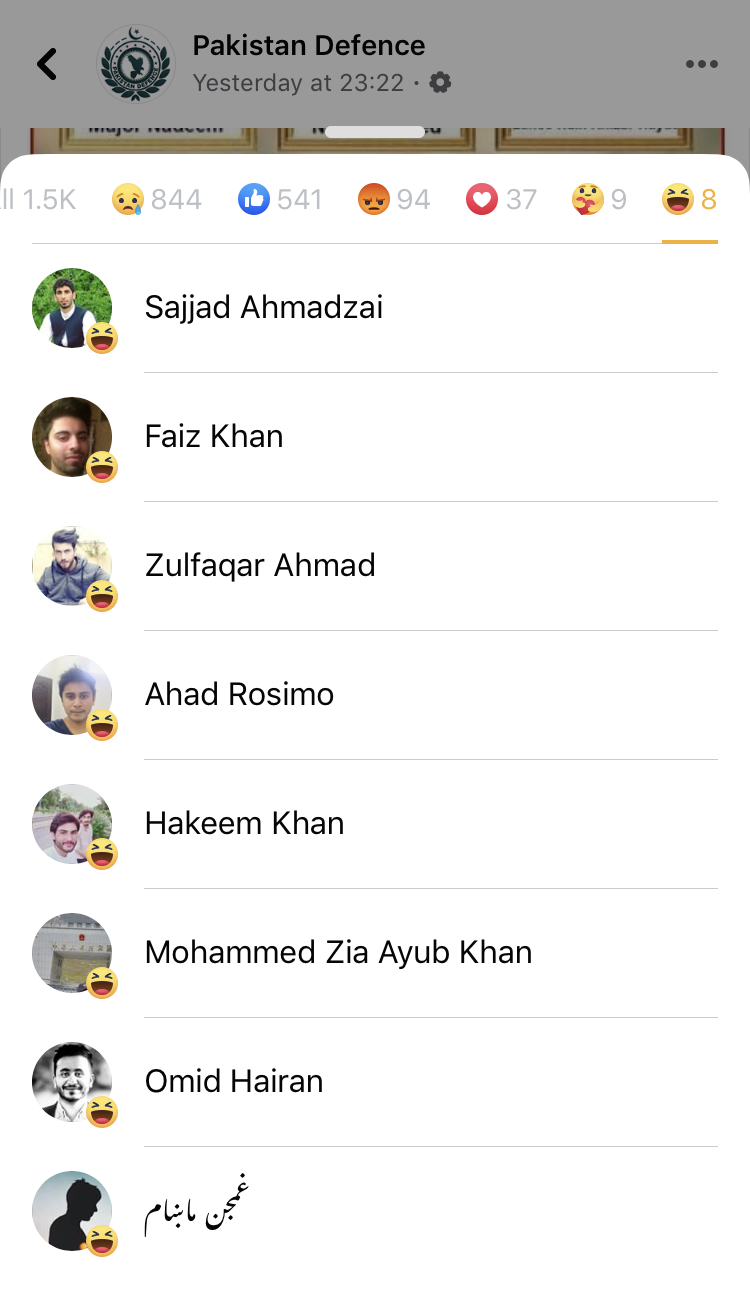Open Hakeem Khan's profile
The width and height of the screenshot is (750, 1294).
click(375, 824)
